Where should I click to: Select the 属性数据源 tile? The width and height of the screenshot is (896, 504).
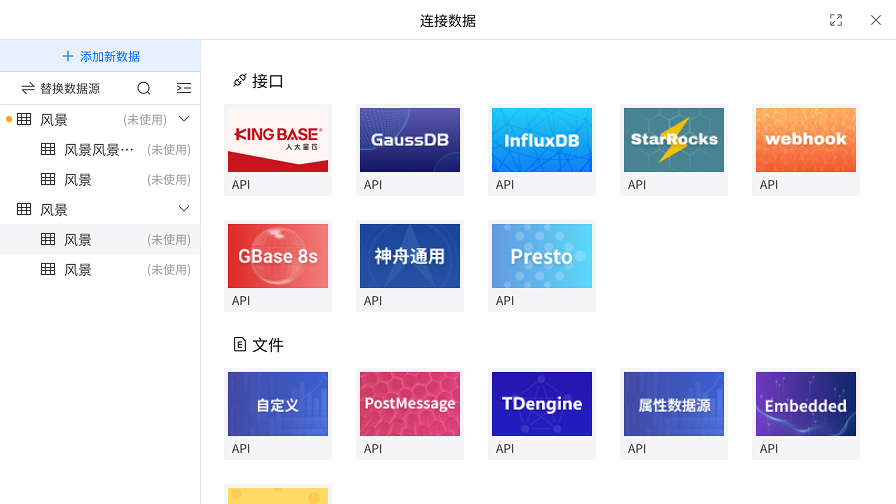point(674,404)
